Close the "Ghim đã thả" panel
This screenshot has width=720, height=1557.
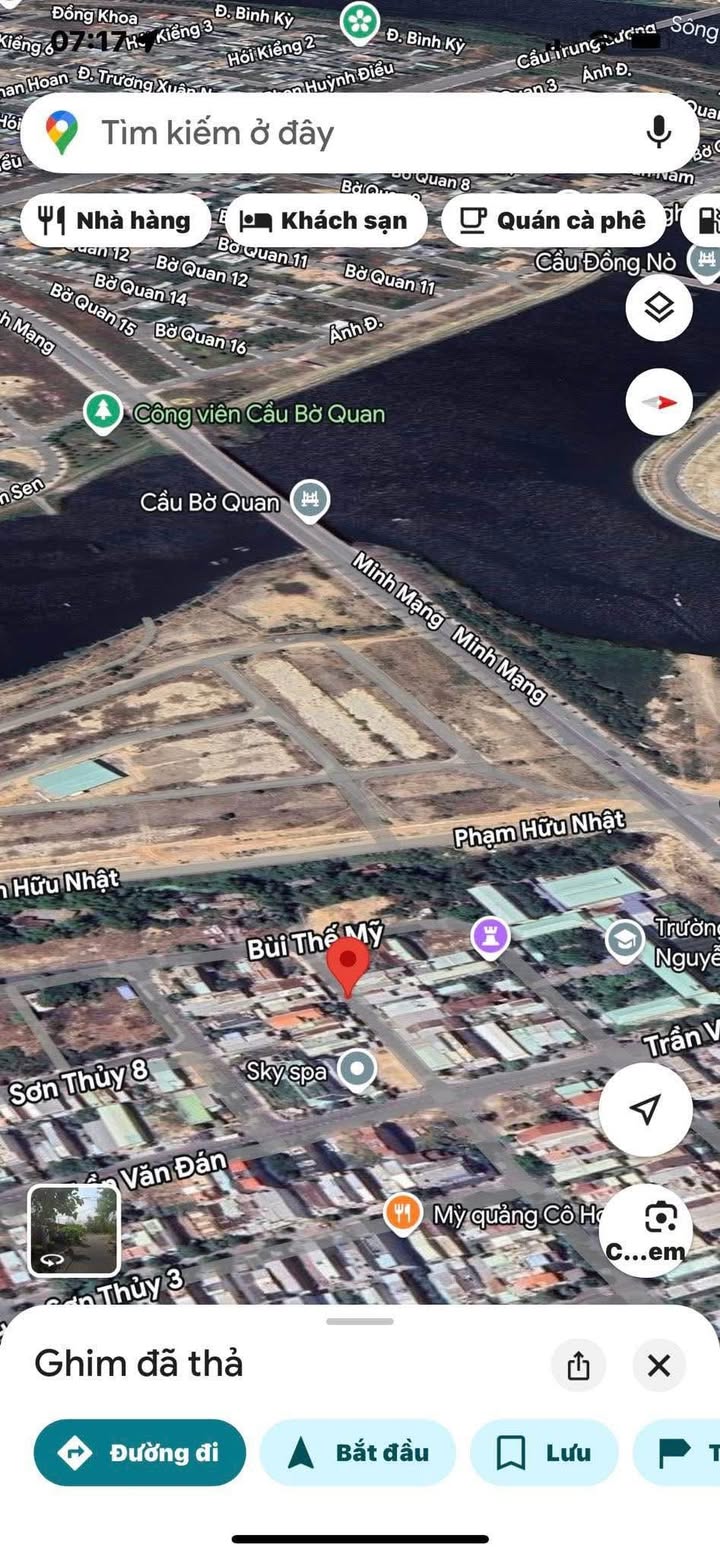tap(659, 1365)
